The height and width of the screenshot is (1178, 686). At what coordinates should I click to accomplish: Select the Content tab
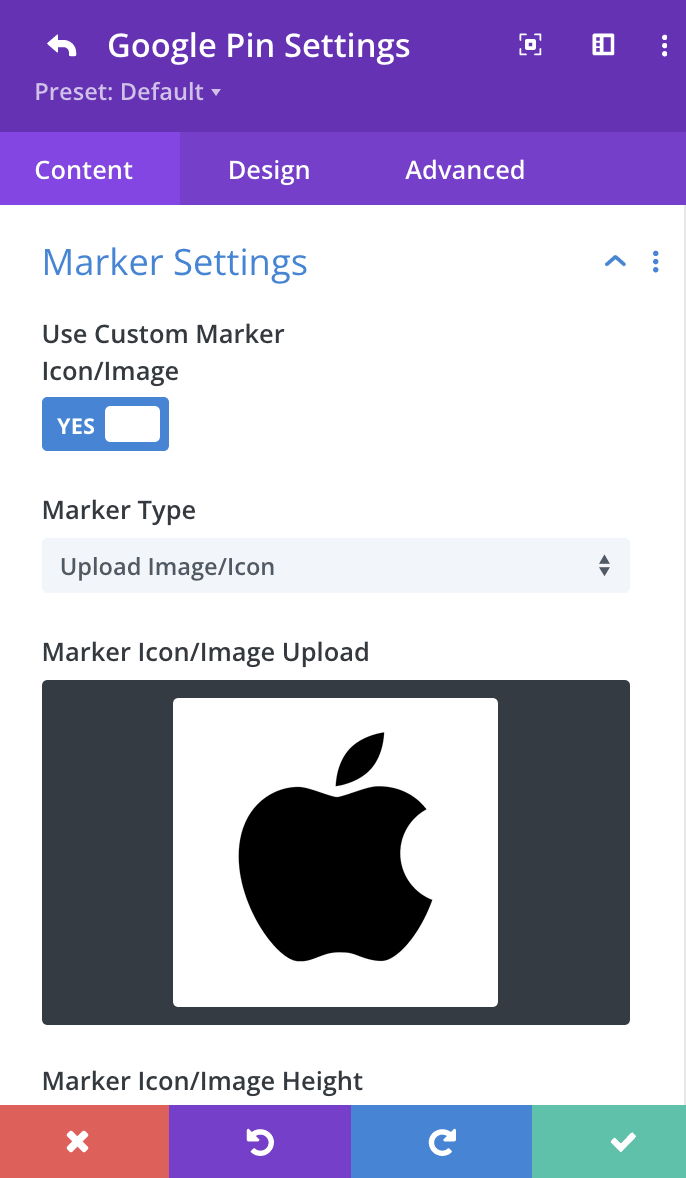84,169
